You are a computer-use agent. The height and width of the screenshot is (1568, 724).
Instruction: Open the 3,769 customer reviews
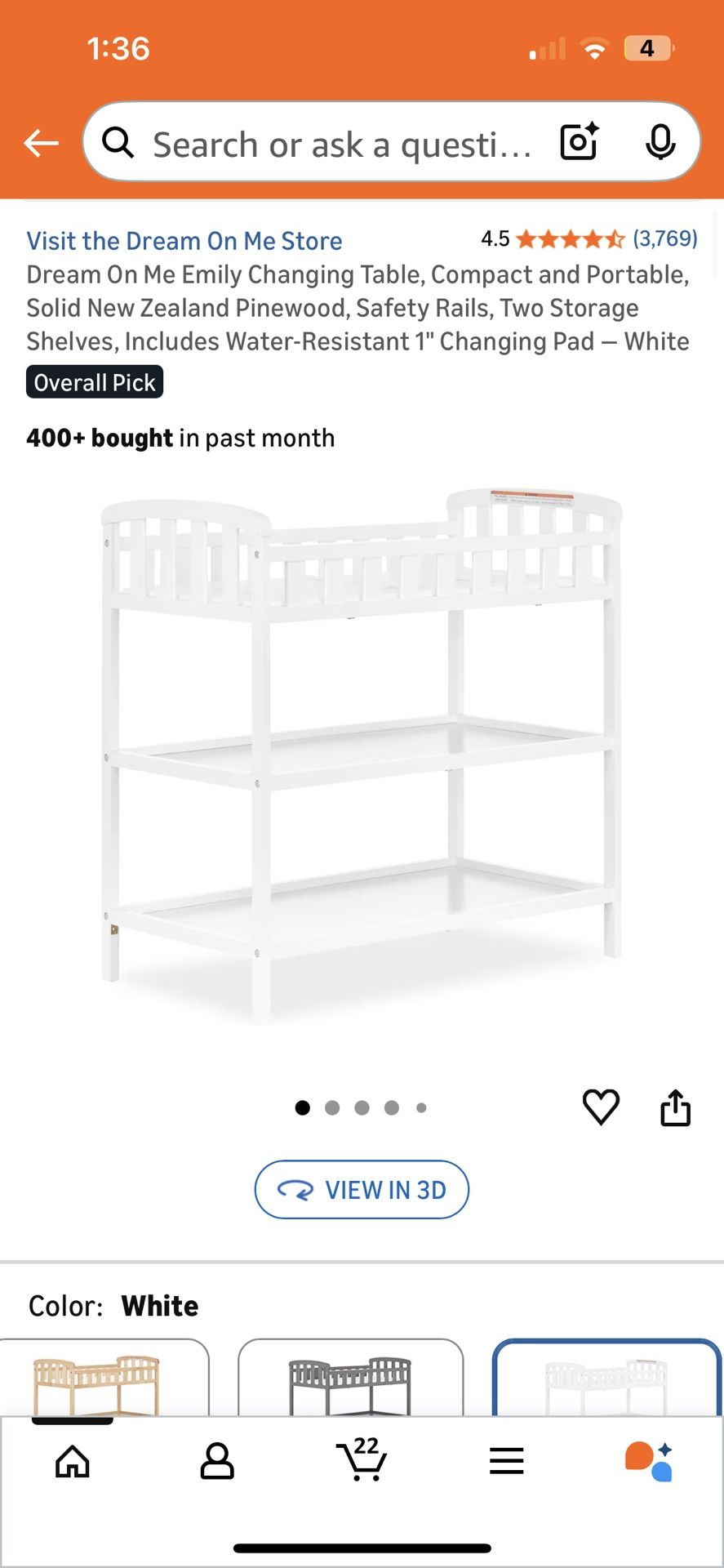click(664, 239)
